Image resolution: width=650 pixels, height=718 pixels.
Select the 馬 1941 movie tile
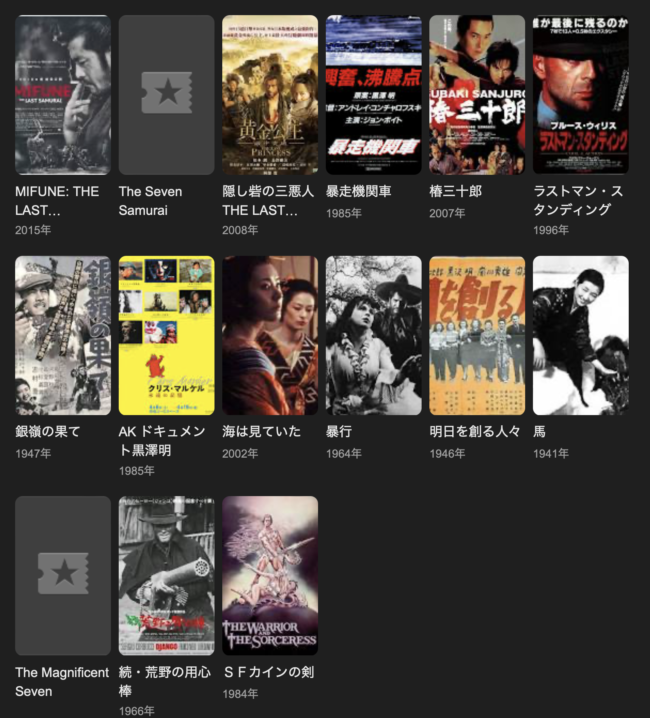[580, 335]
